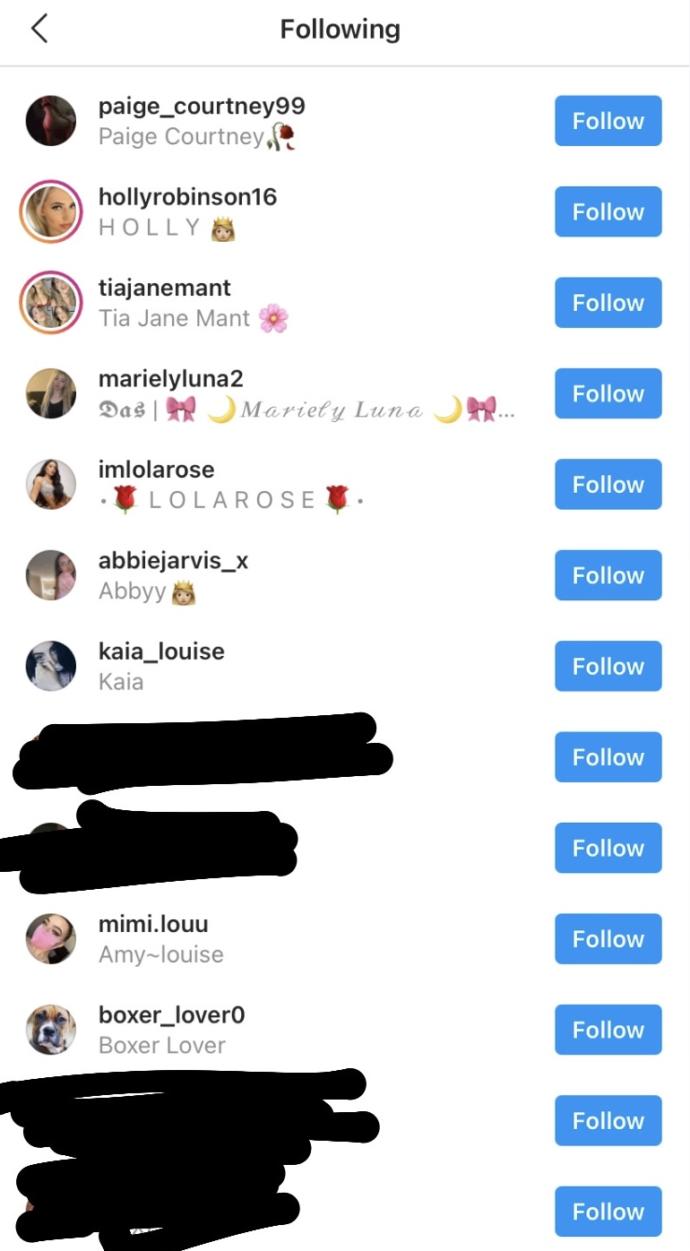Follow tiajanemant
This screenshot has height=1251, width=690.
[608, 303]
